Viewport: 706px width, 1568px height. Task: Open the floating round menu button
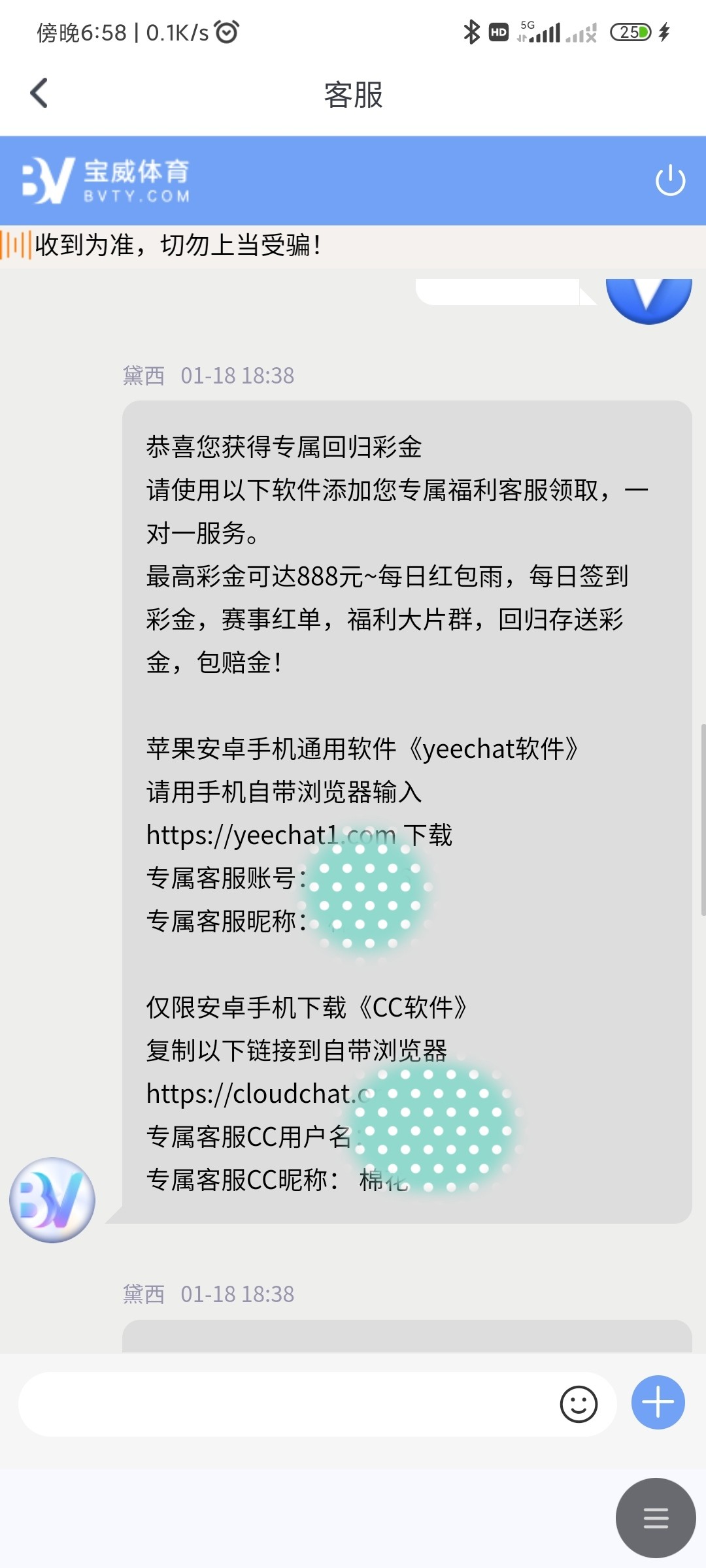(655, 1518)
